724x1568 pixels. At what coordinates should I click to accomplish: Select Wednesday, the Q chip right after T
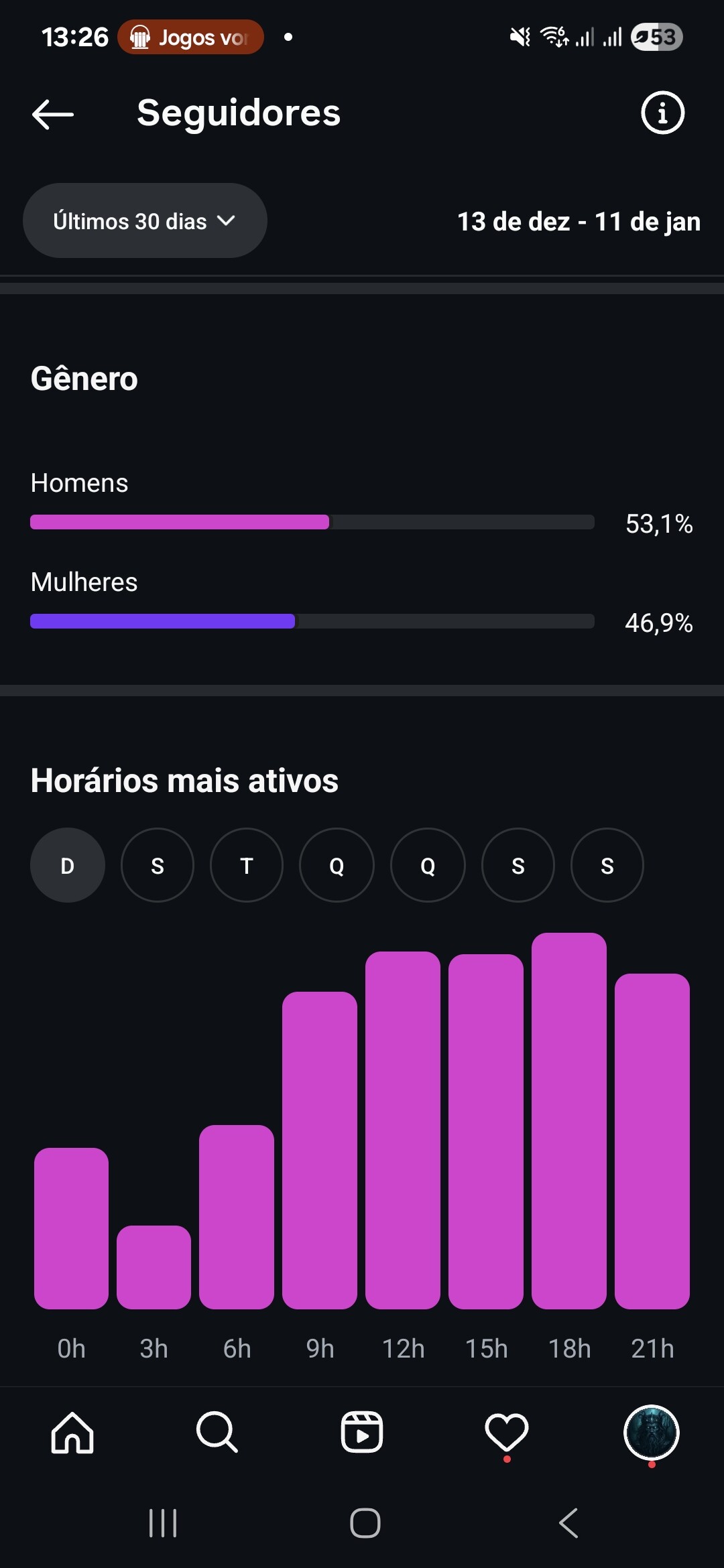click(337, 865)
